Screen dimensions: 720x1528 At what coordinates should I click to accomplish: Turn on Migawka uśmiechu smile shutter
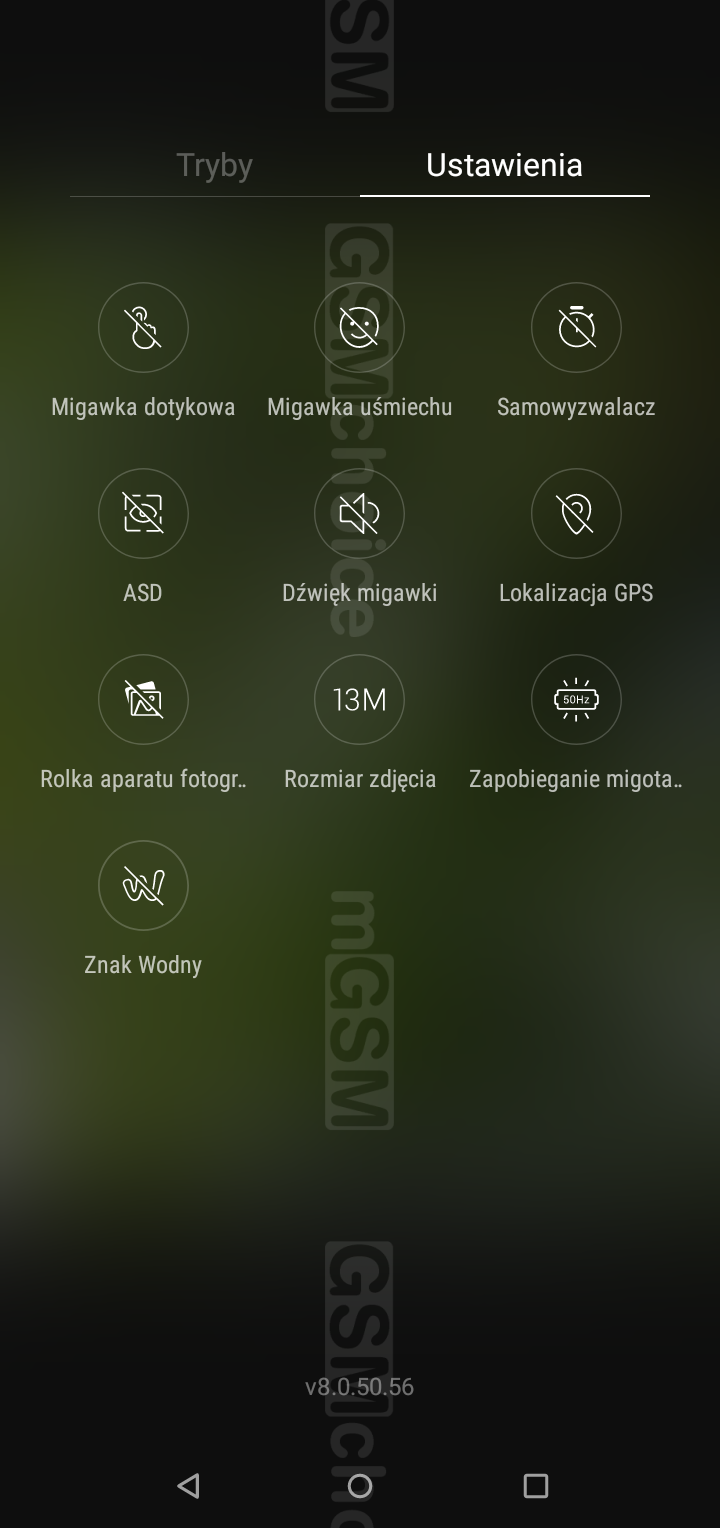pyautogui.click(x=359, y=328)
